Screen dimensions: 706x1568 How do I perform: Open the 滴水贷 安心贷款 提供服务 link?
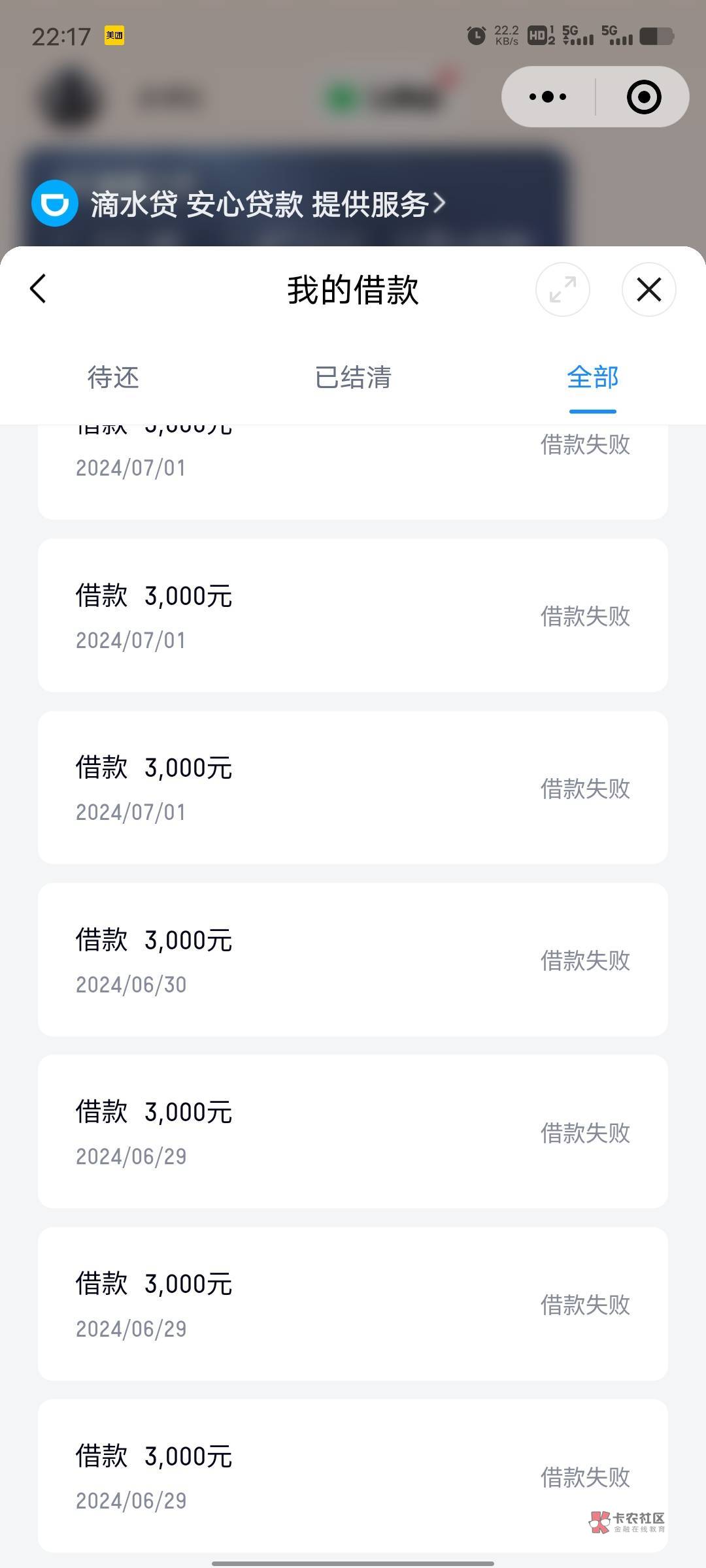[261, 204]
